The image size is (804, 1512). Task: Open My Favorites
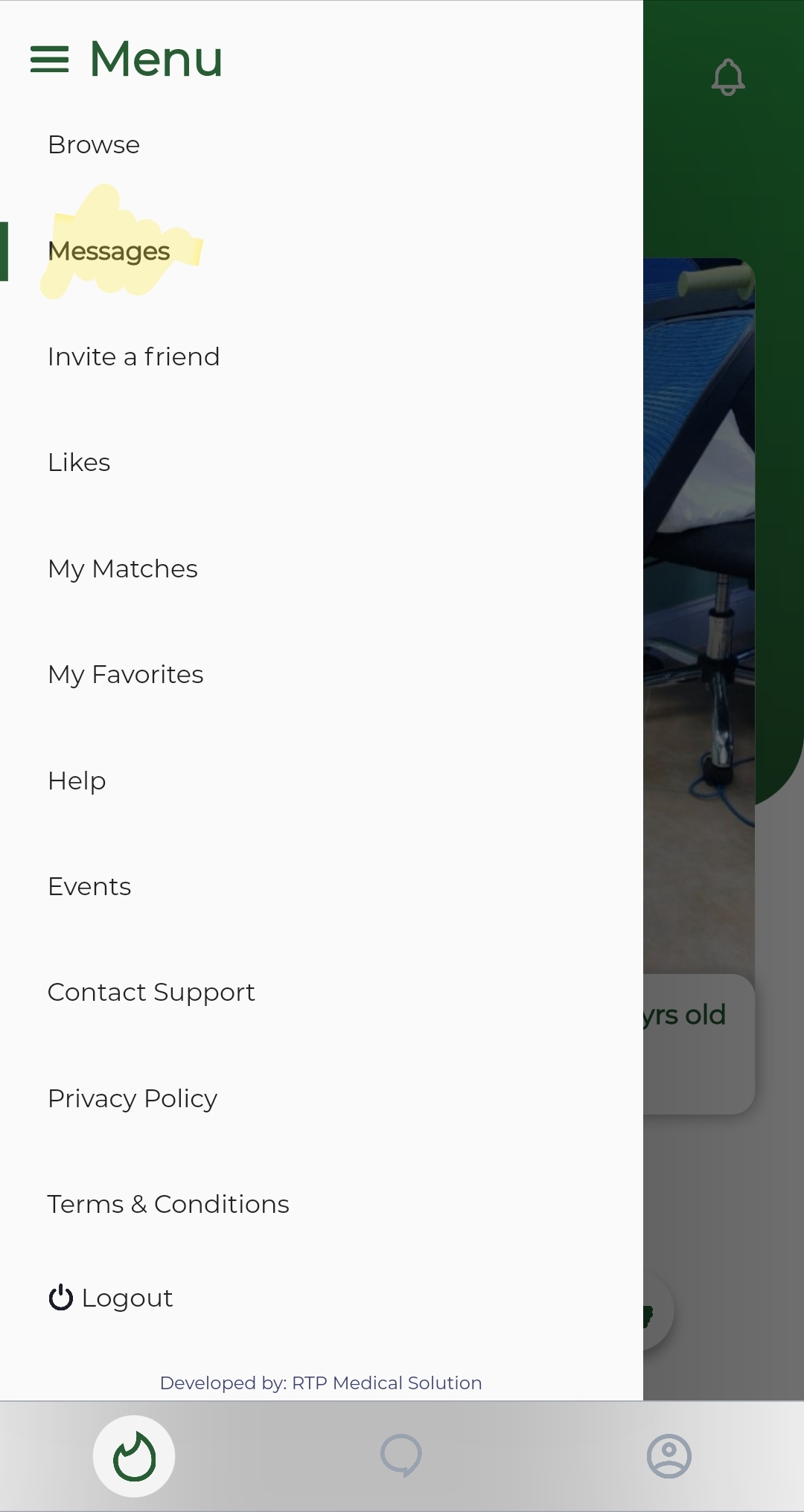[x=126, y=675]
